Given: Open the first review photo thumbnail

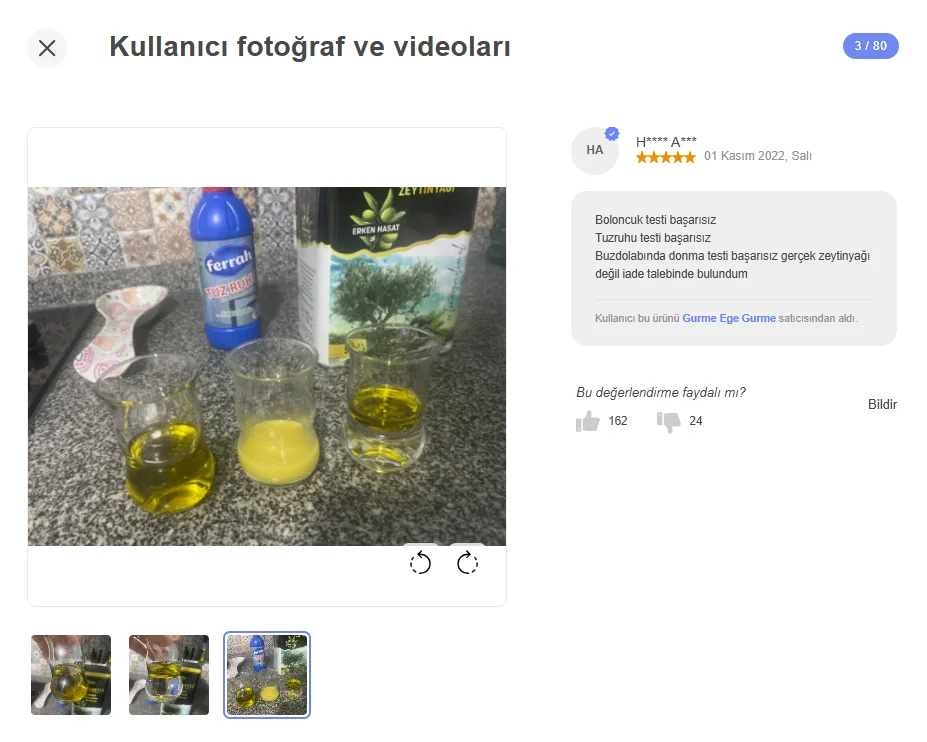Looking at the screenshot, I should pos(71,675).
